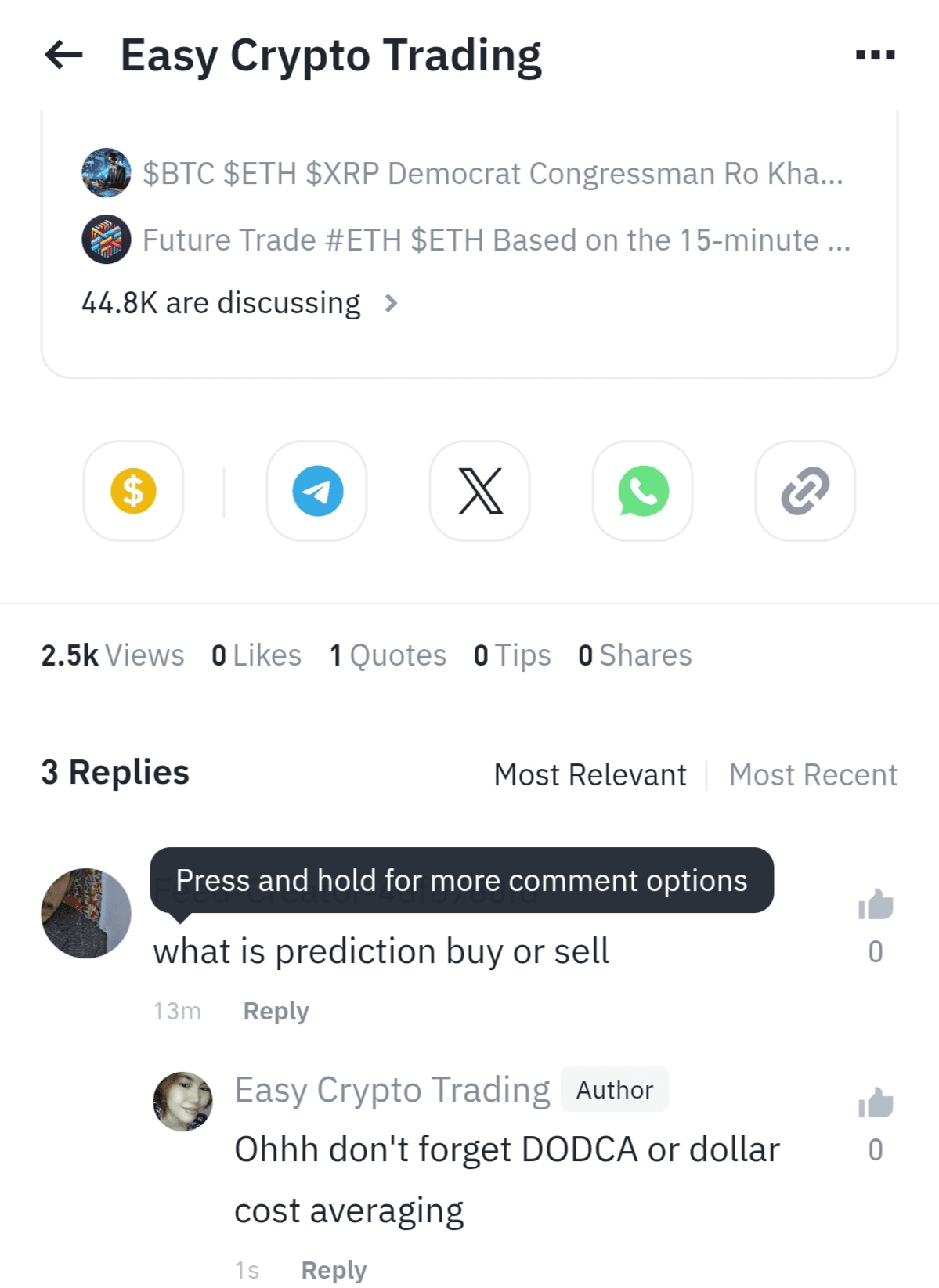Share post via Telegram

tap(317, 491)
